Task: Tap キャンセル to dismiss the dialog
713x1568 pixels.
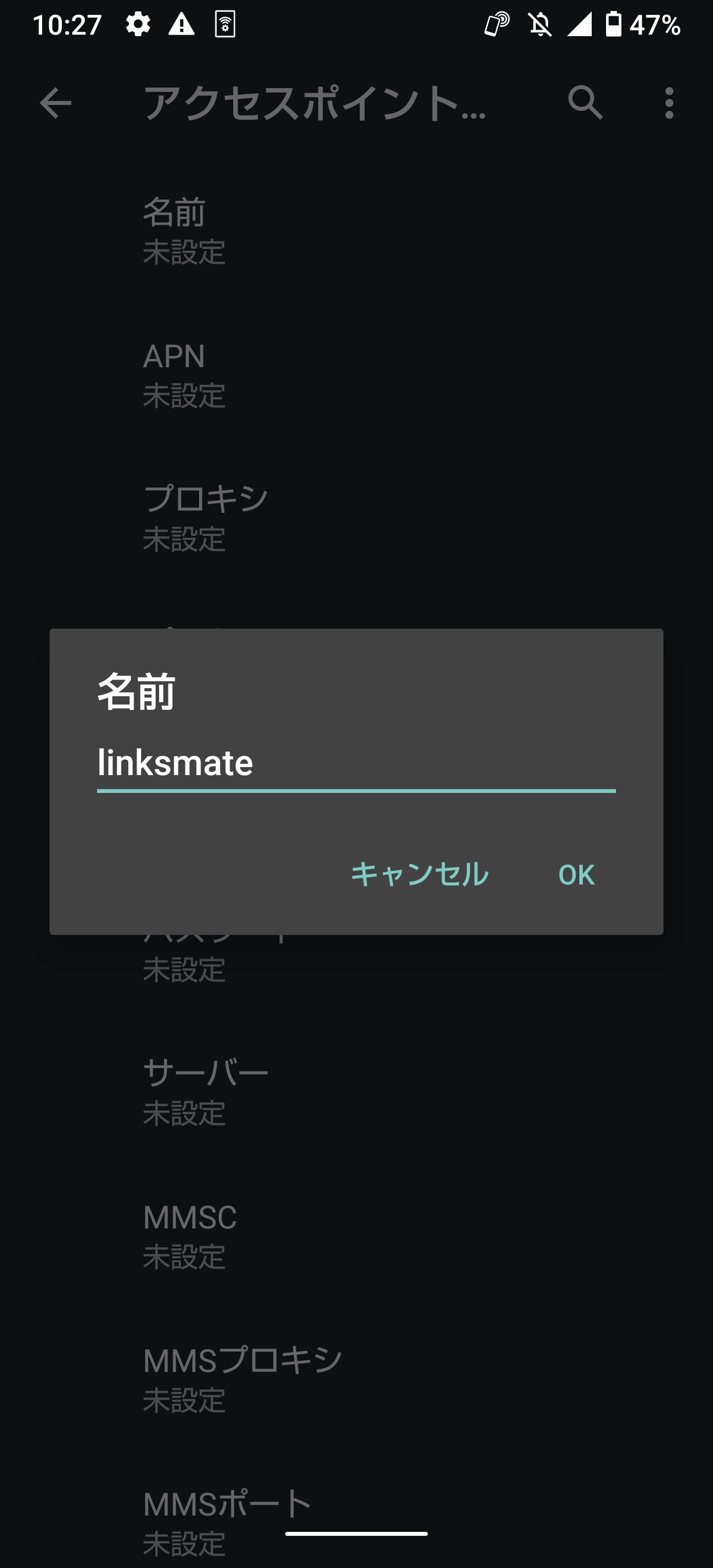Action: tap(419, 875)
